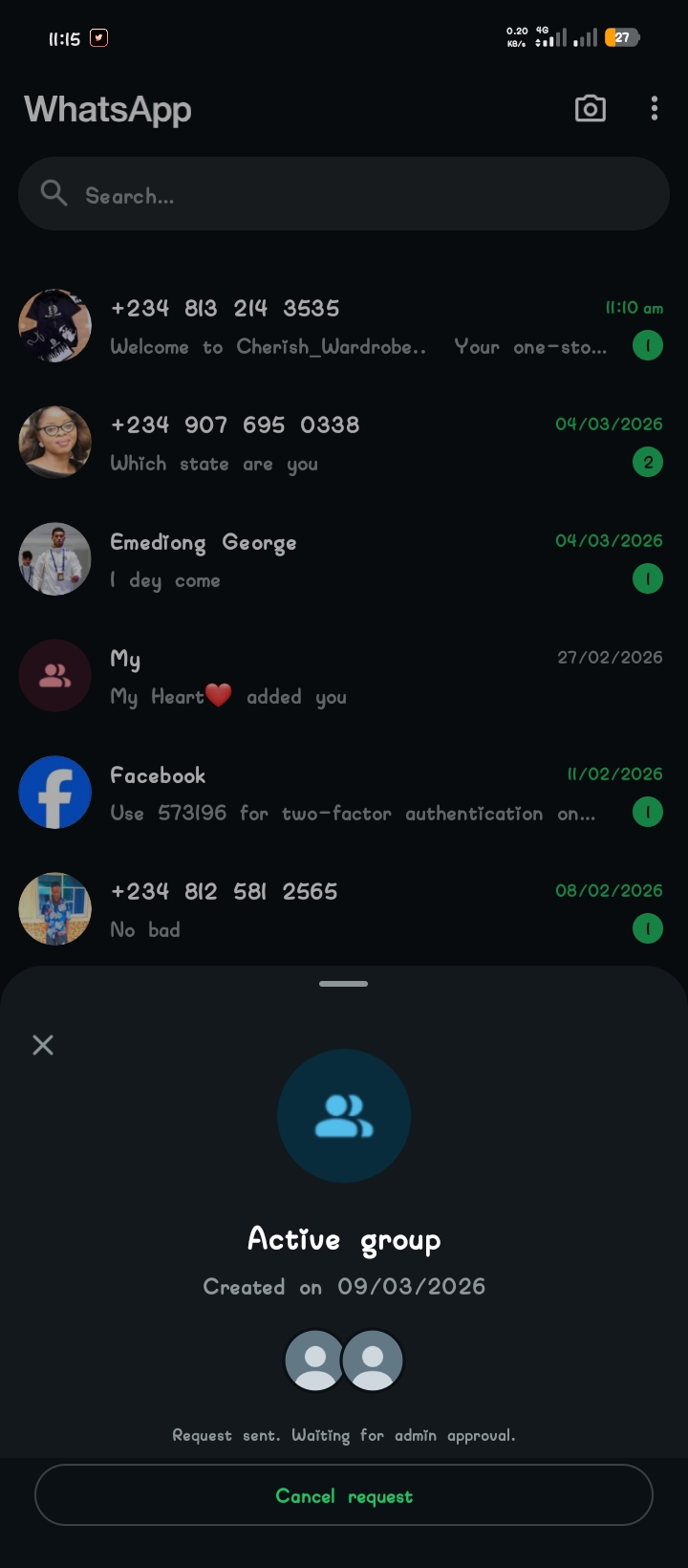Open the three-dot overflow menu
This screenshot has height=1568, width=688.
click(x=655, y=109)
